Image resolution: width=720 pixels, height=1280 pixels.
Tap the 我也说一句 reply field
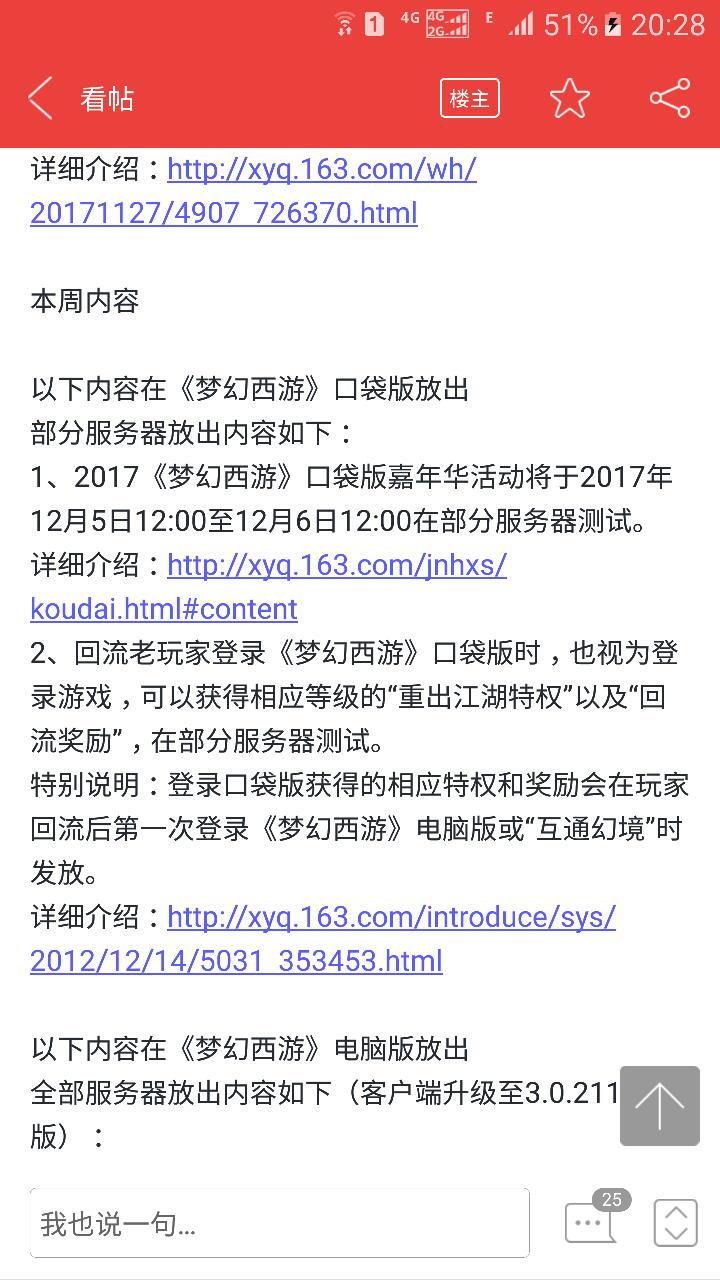[279, 1222]
